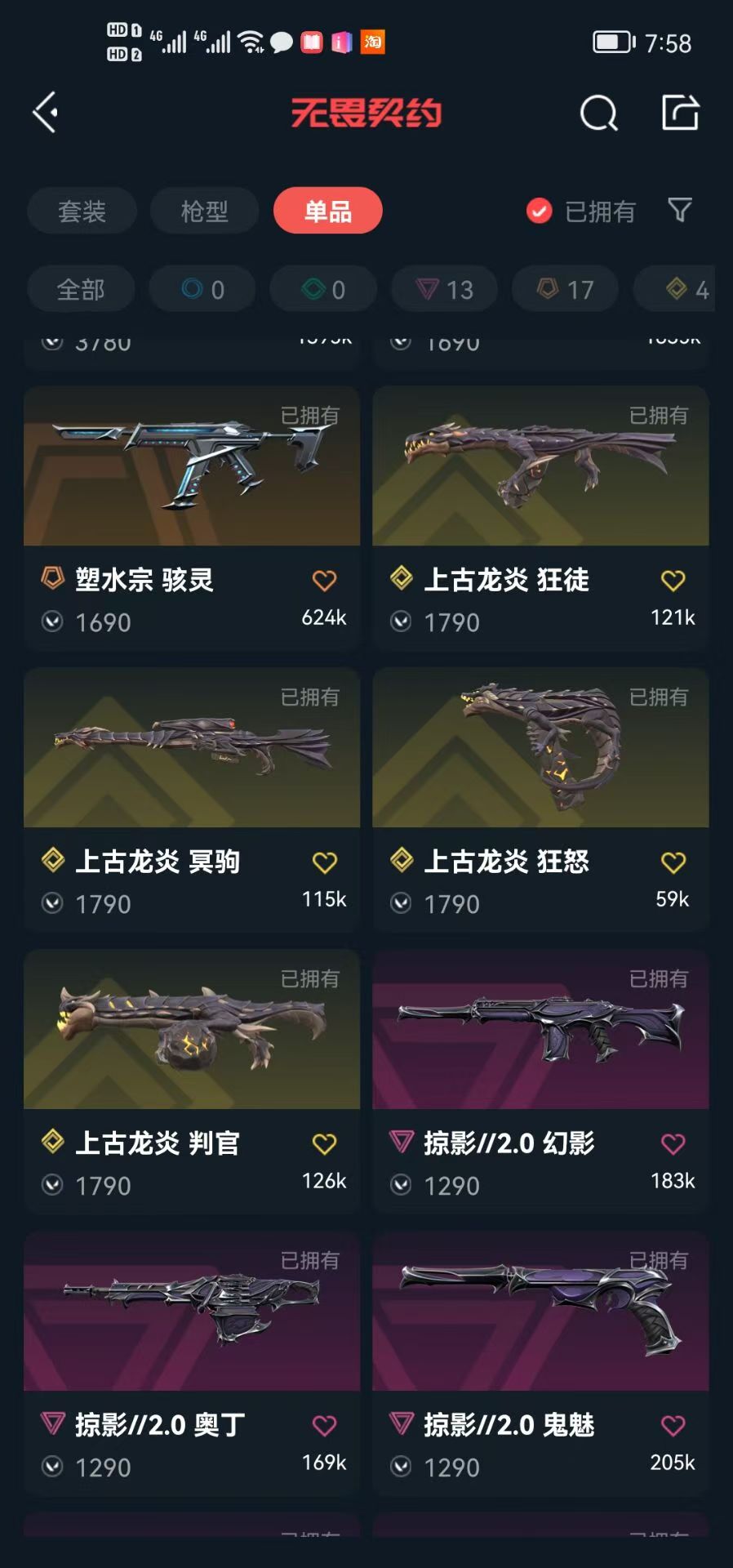Image resolution: width=733 pixels, height=1568 pixels.
Task: Like the 上古龙炎 狂徒 skin
Action: coord(673,581)
